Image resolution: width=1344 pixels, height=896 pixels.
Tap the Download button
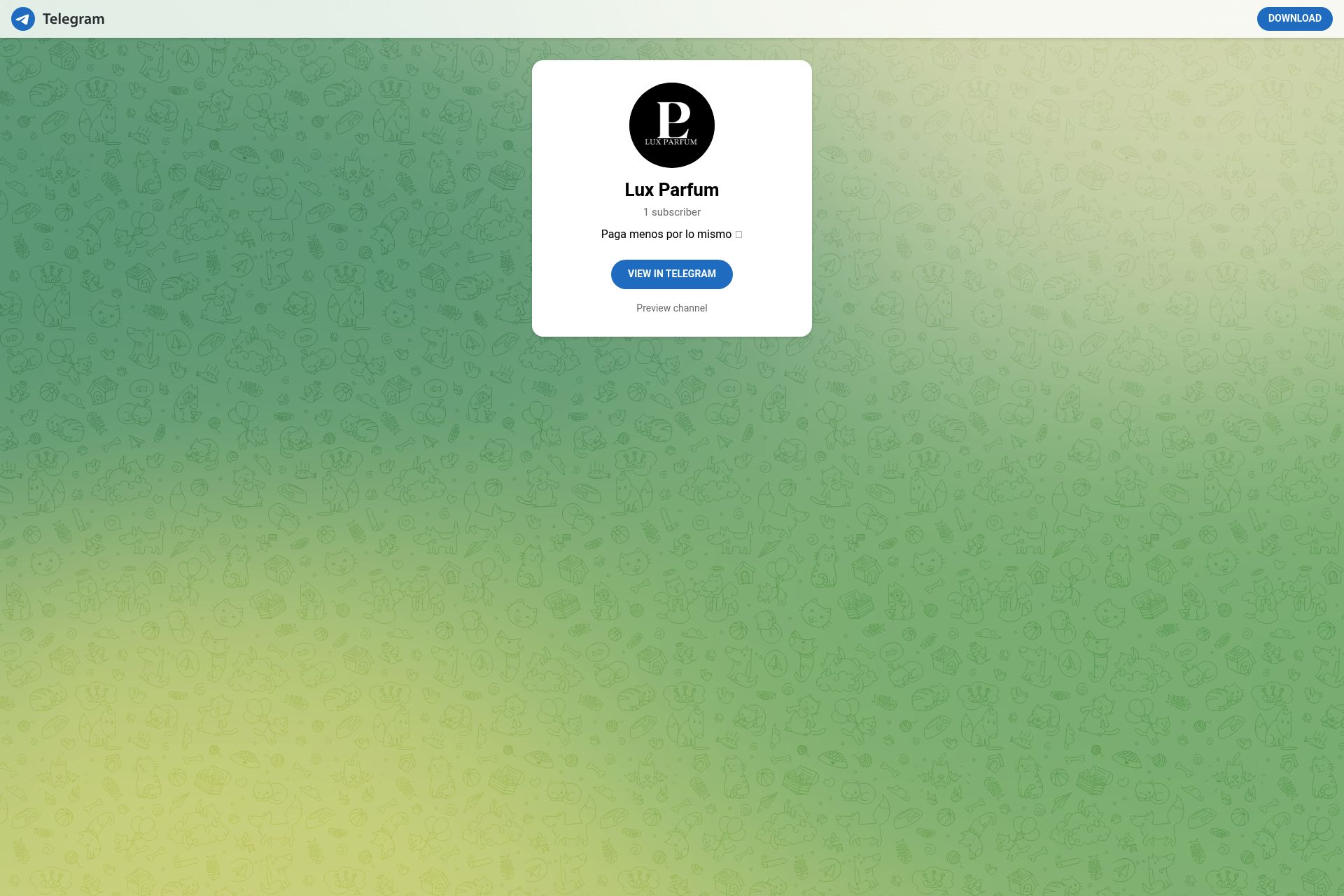click(1294, 19)
